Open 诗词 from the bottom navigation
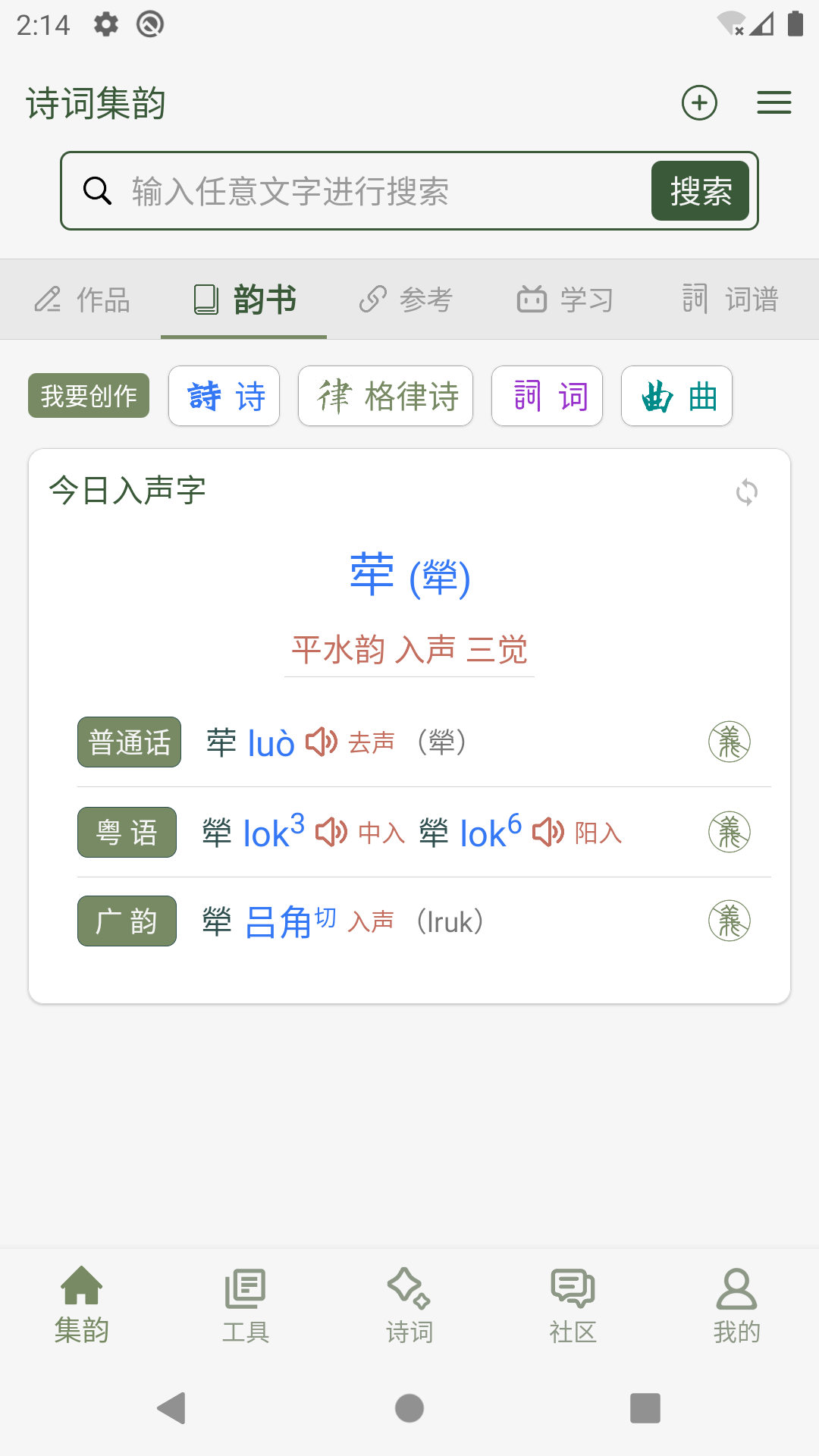Screen dimensions: 819x1456 (409, 1304)
